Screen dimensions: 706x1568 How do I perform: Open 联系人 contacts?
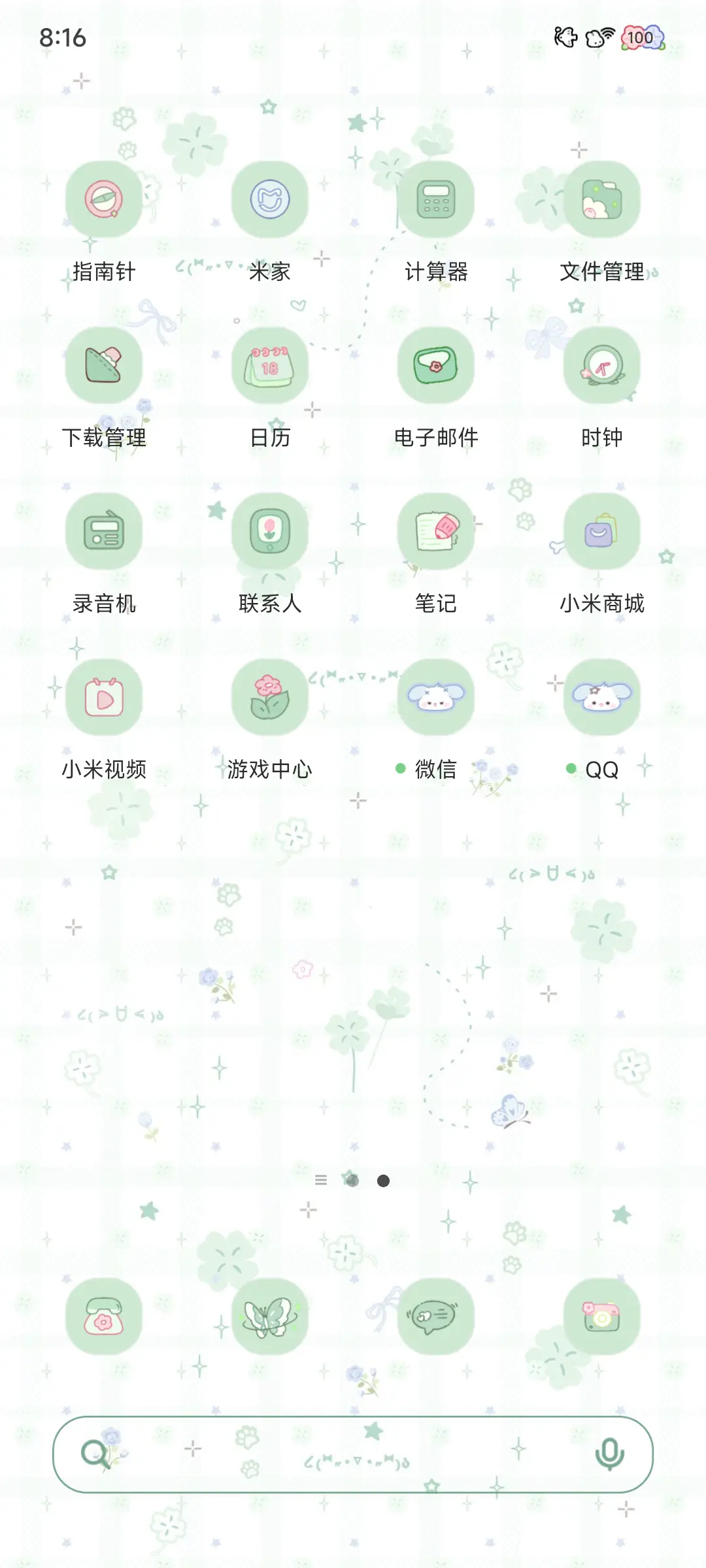click(270, 531)
